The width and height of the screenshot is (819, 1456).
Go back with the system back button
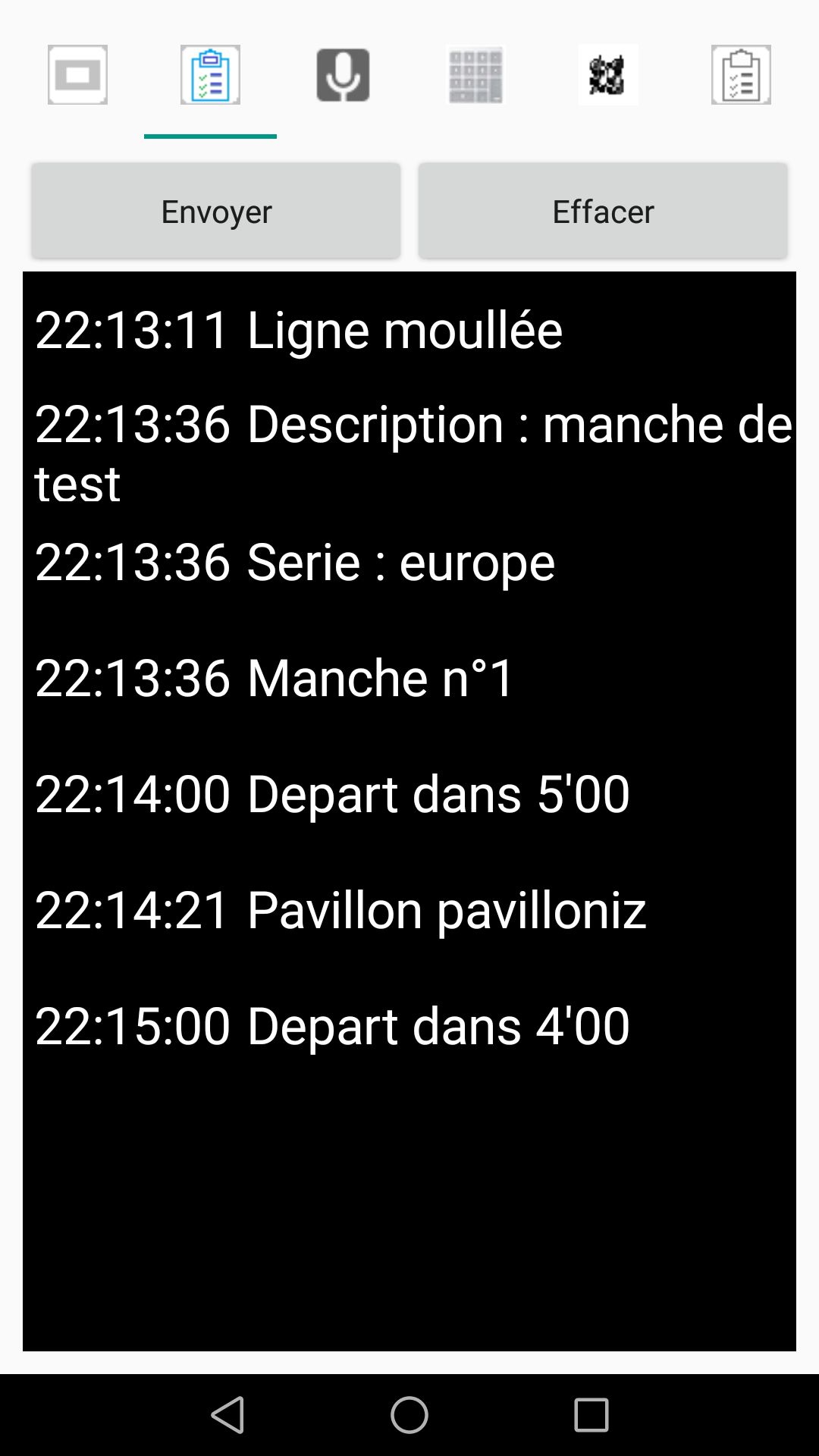pyautogui.click(x=227, y=1415)
